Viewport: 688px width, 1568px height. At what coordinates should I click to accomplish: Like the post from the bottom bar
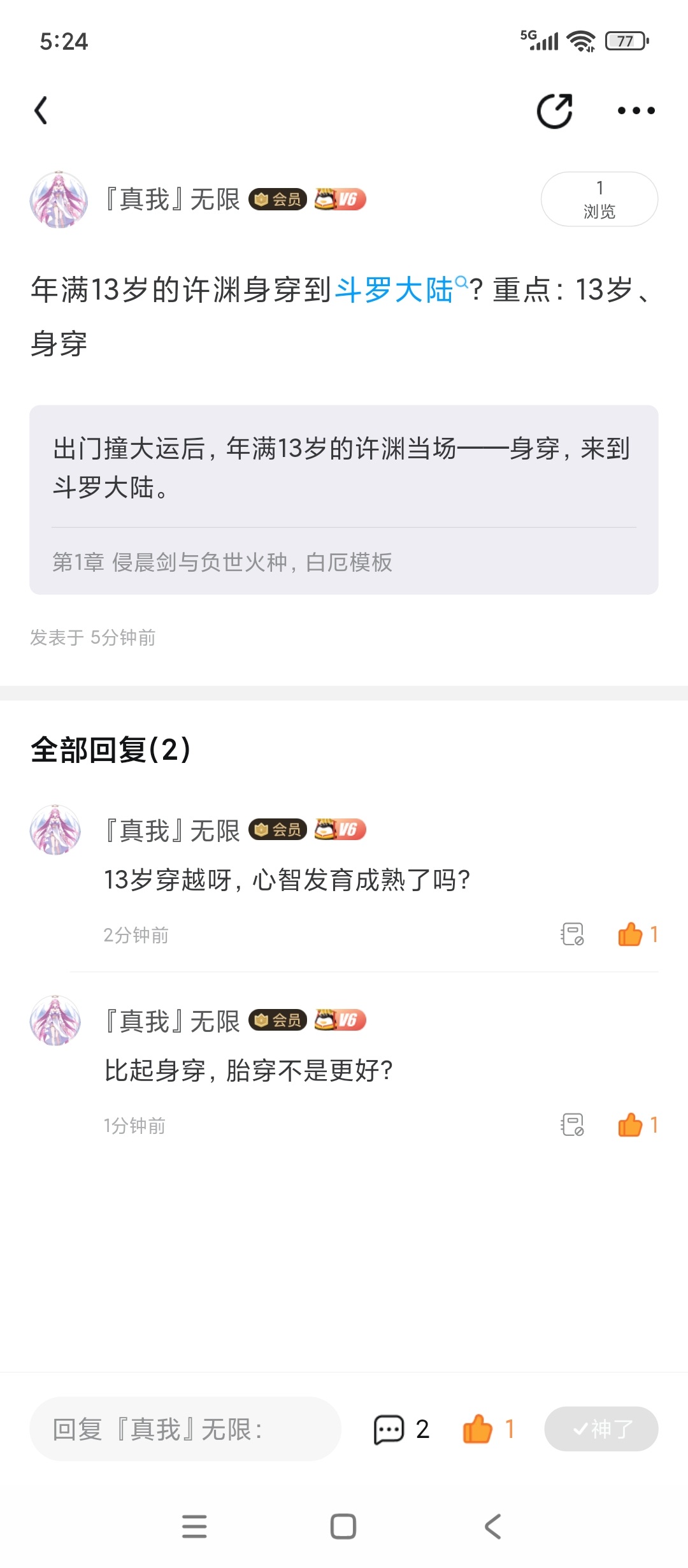[x=478, y=1429]
